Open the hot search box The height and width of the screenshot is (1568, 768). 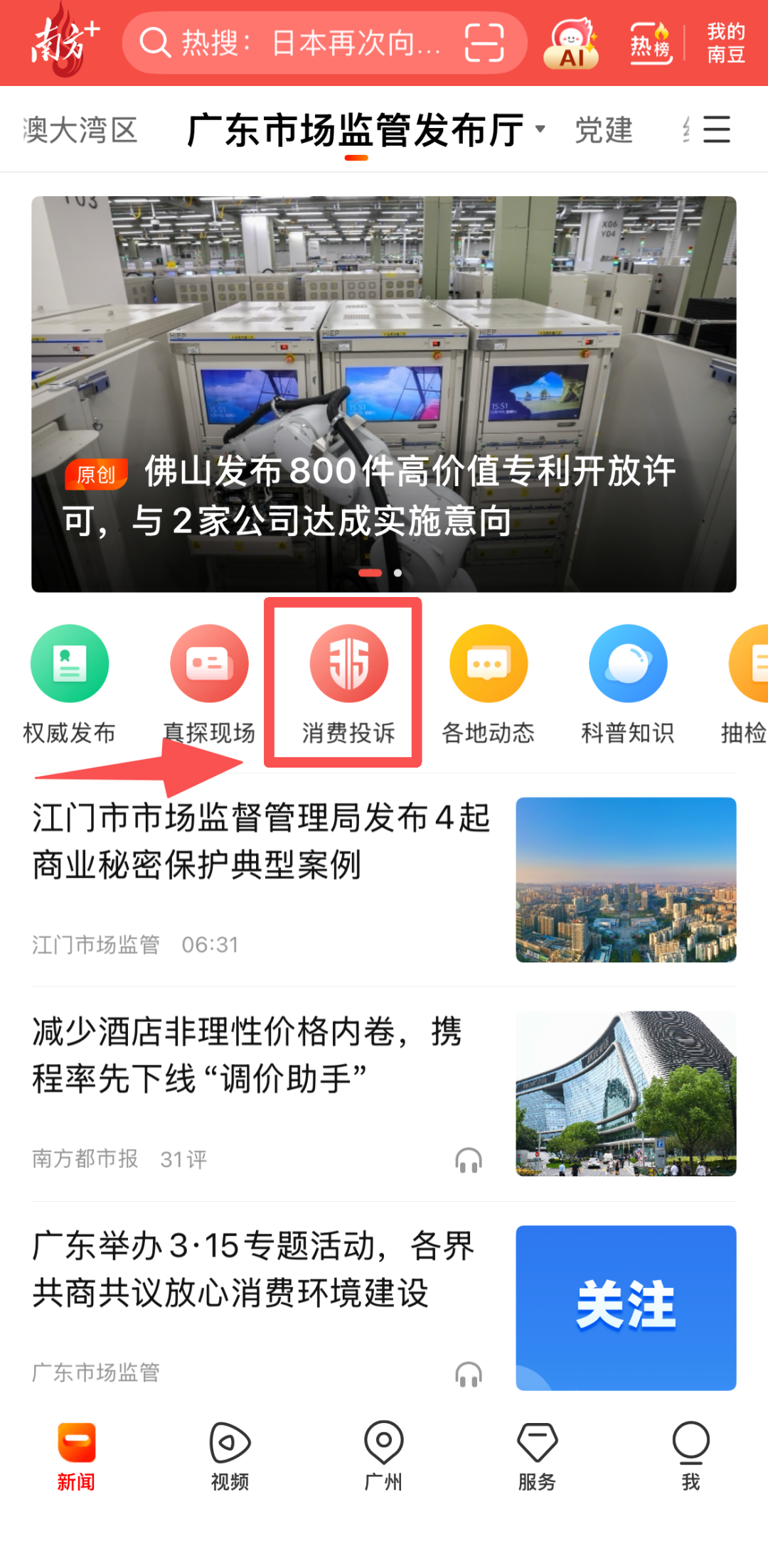[299, 43]
